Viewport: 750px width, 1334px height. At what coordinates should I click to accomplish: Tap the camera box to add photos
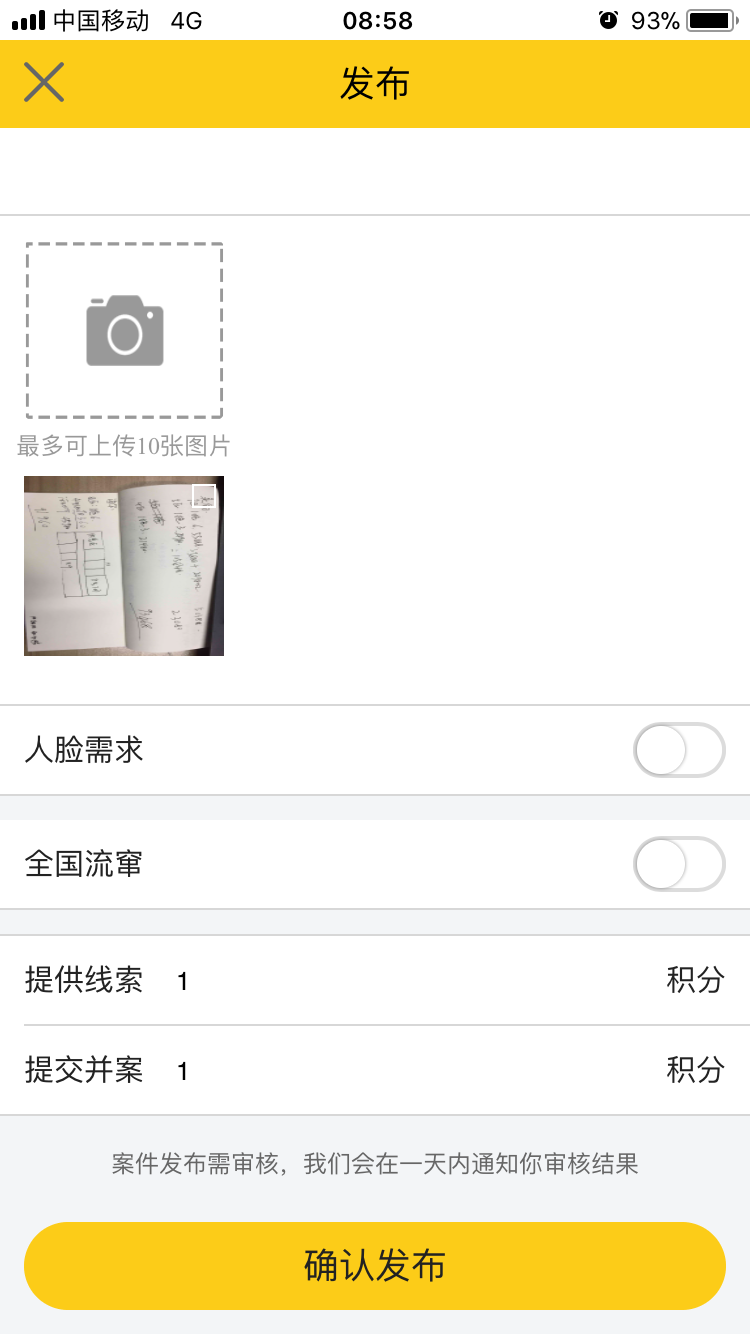click(124, 330)
